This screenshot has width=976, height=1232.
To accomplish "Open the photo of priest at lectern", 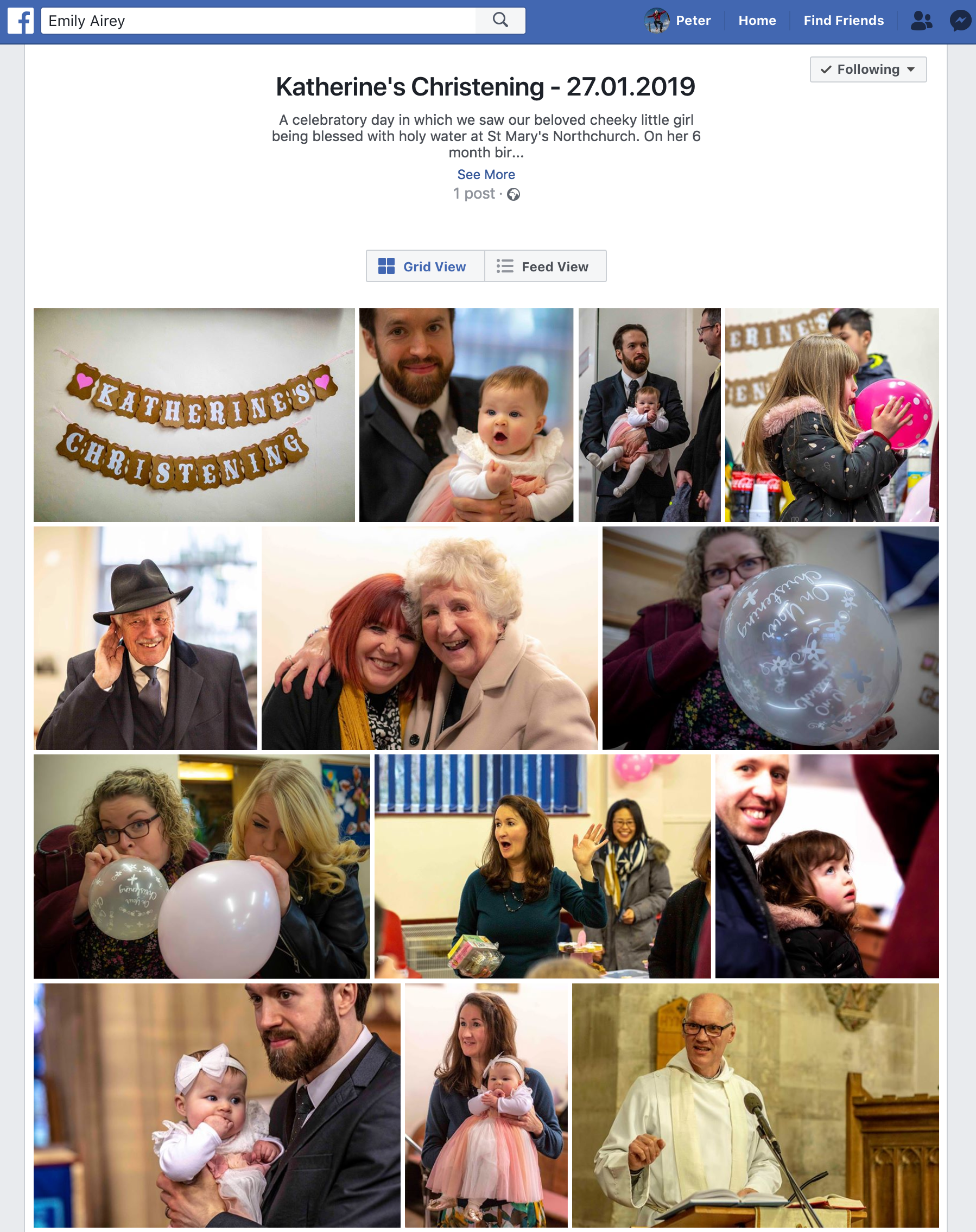I will 755,1105.
